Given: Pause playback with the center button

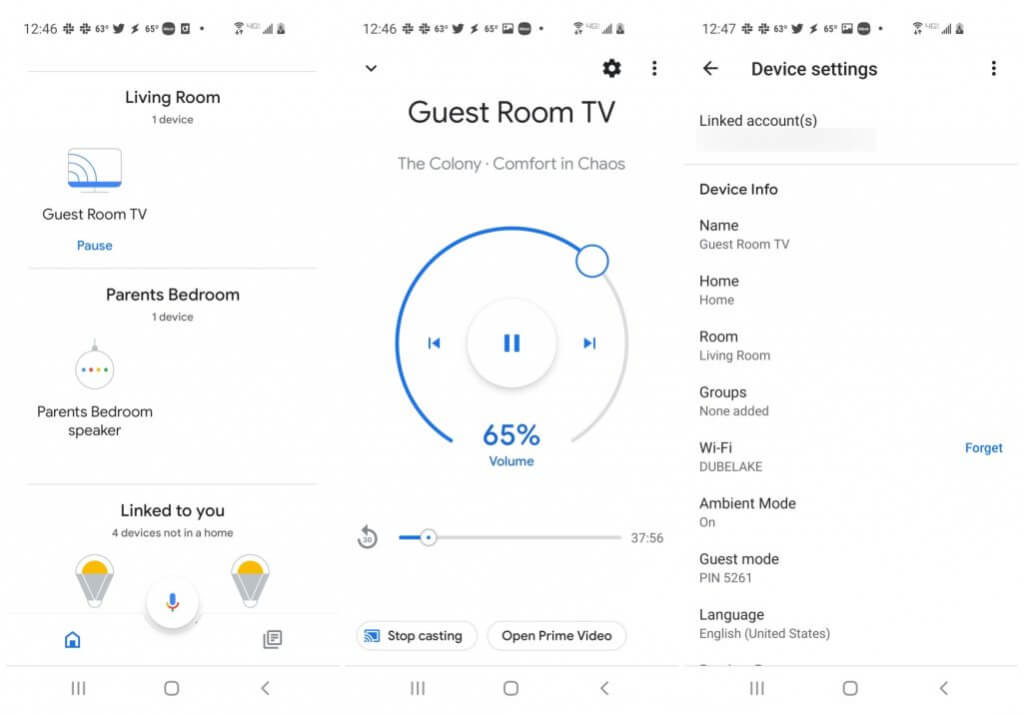Looking at the screenshot, I should pos(511,343).
